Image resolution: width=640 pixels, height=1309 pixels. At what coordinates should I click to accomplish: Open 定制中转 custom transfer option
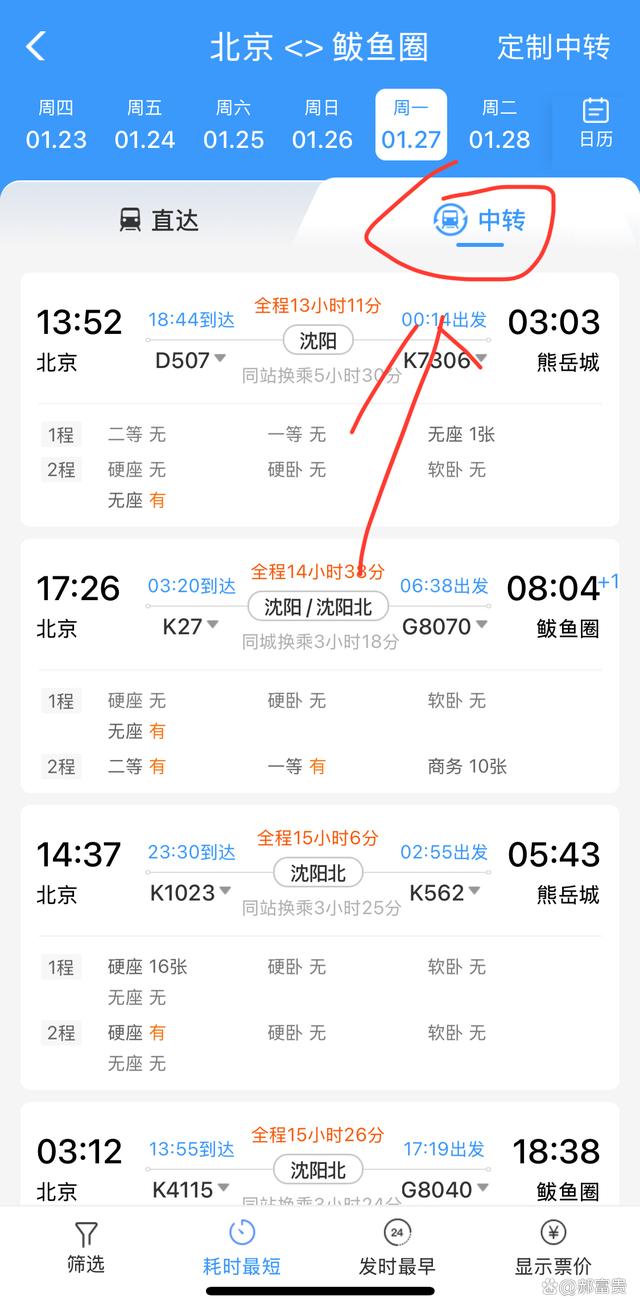point(554,47)
